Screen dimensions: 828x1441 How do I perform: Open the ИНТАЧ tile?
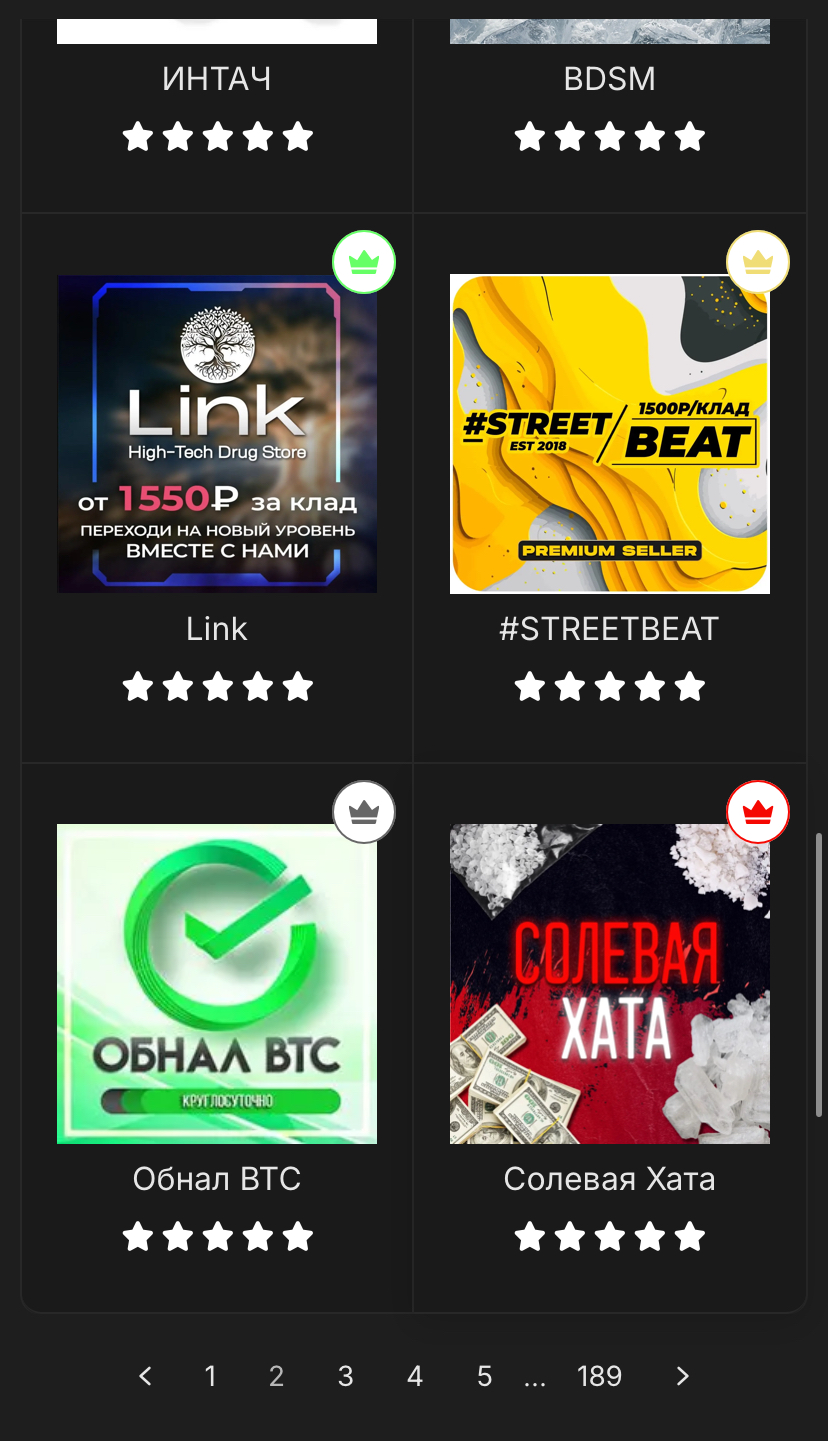tap(217, 79)
